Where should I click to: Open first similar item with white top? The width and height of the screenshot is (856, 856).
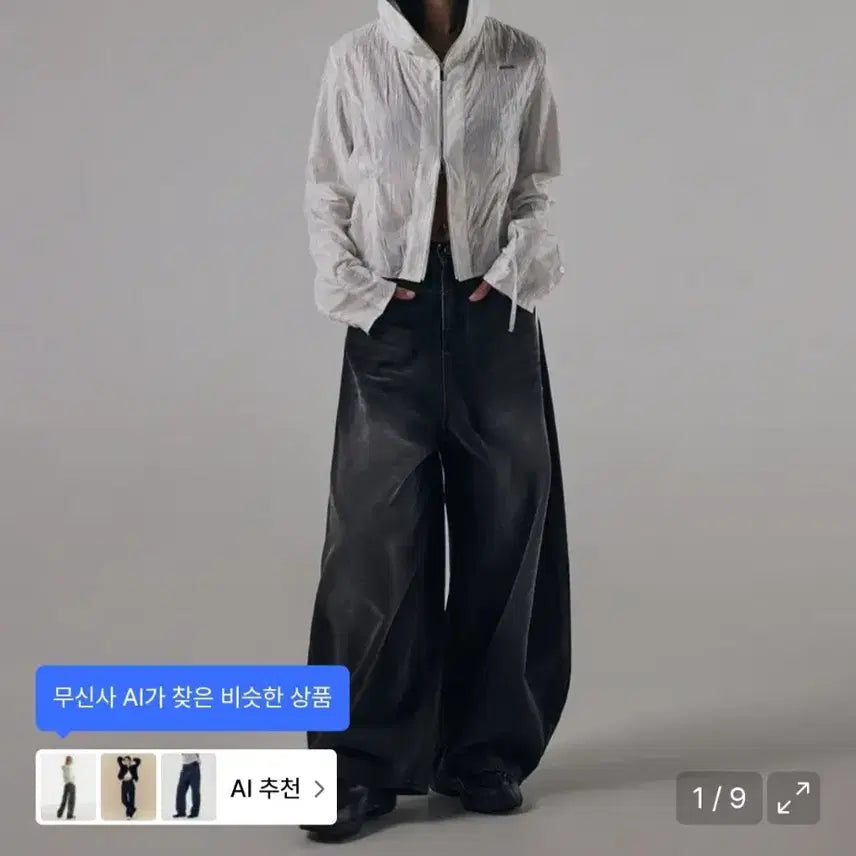coord(69,788)
